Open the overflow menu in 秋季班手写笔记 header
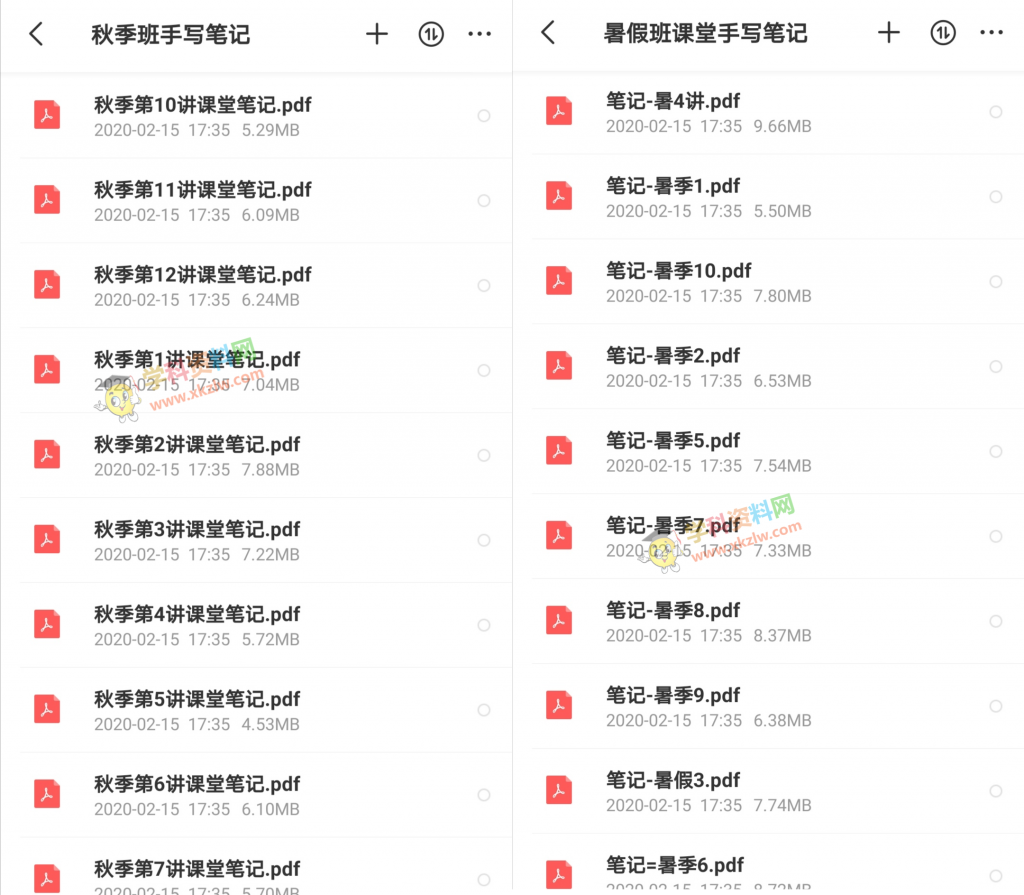 pos(480,34)
